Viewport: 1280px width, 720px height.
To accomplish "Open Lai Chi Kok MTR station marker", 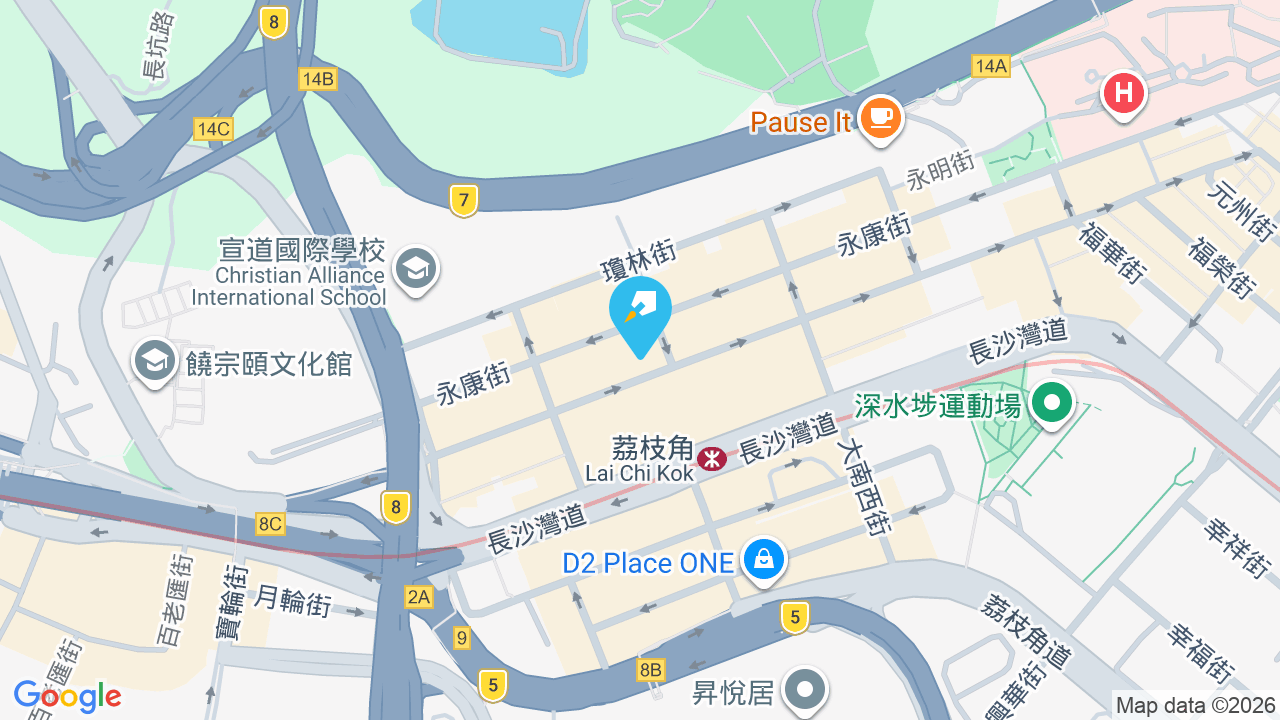I will point(712,459).
